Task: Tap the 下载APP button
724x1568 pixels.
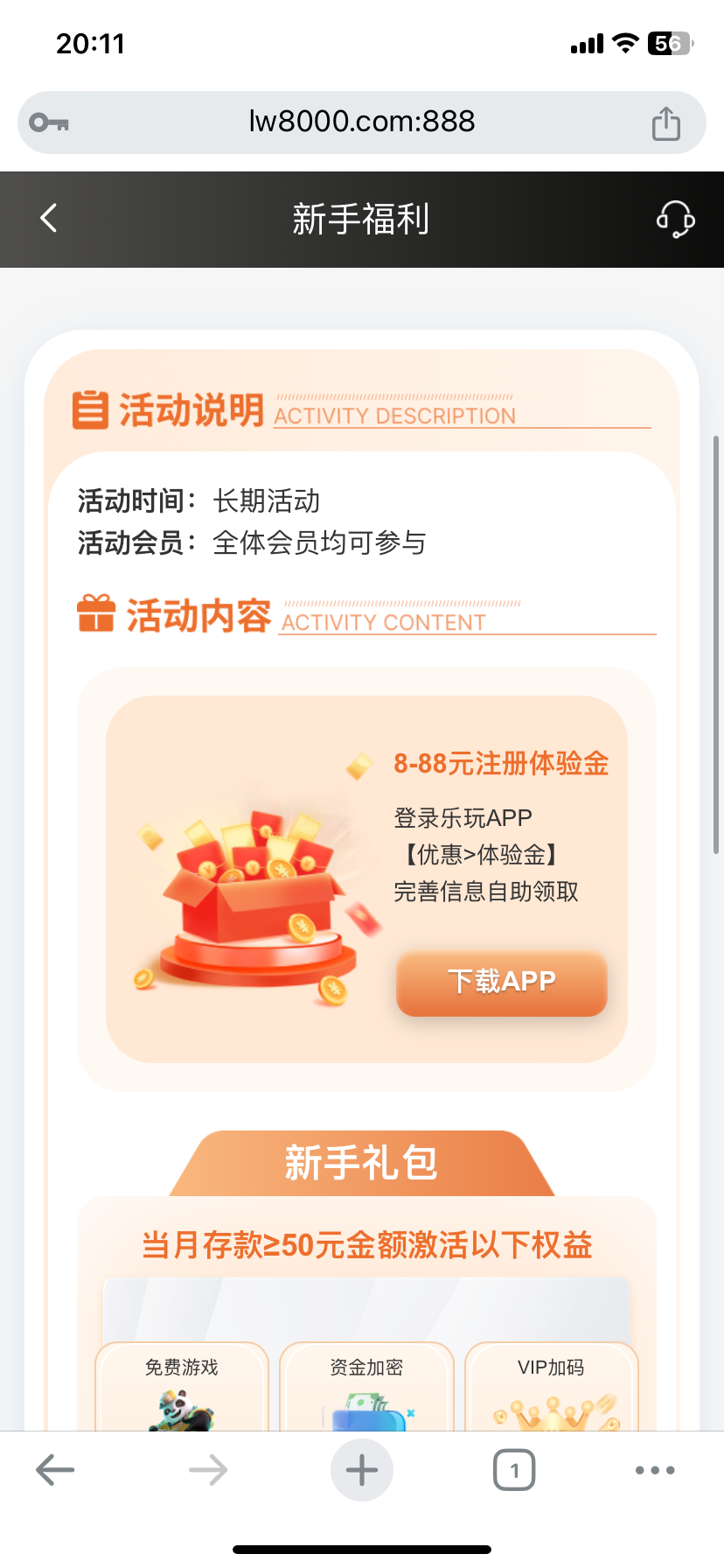Action: pyautogui.click(x=501, y=982)
